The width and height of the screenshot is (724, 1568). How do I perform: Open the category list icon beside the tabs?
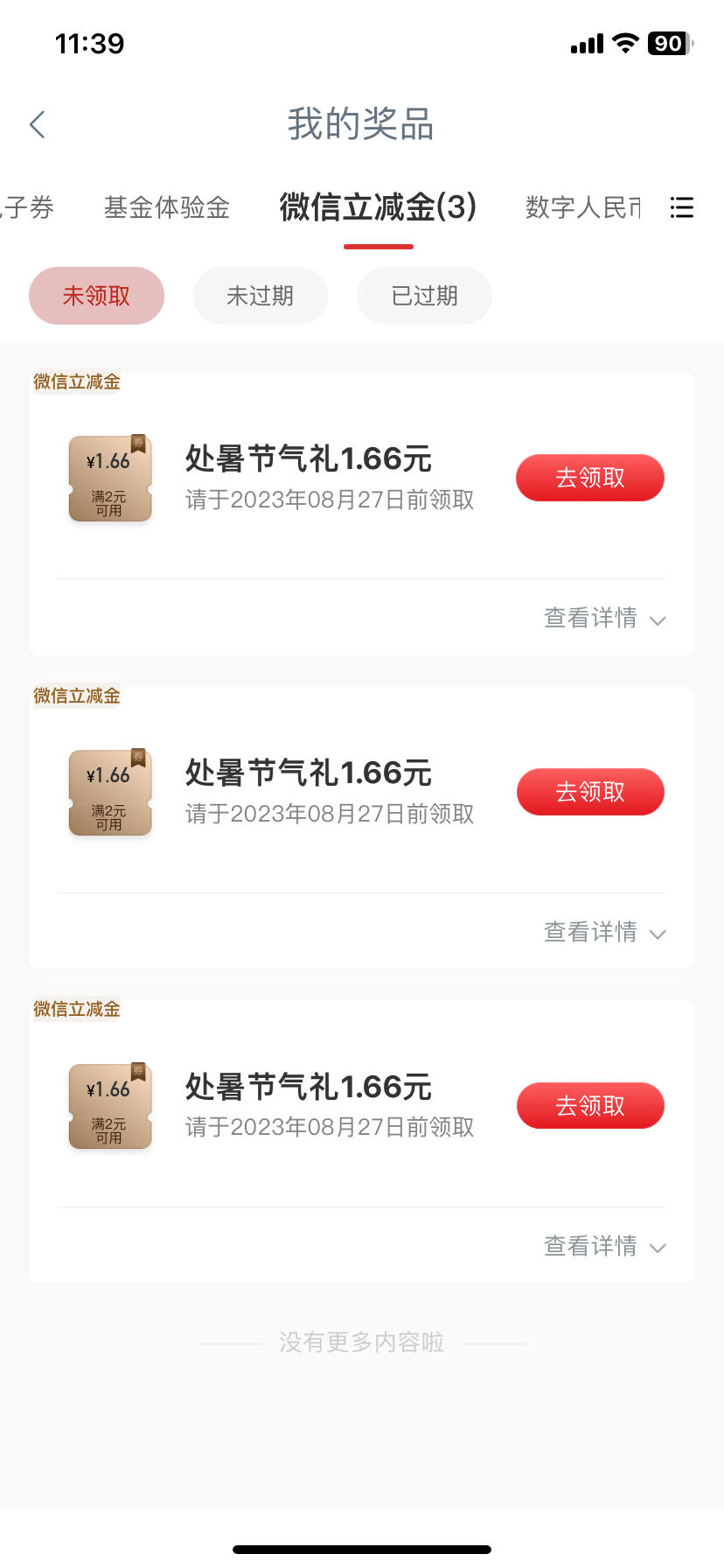point(682,207)
